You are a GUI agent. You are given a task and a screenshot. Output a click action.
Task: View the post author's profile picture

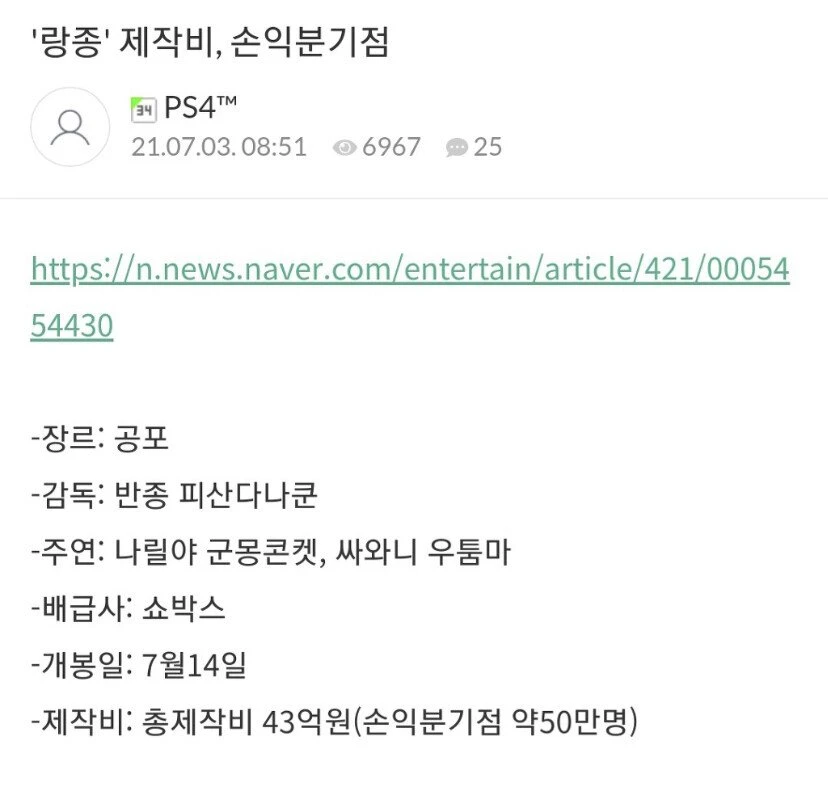(x=70, y=127)
